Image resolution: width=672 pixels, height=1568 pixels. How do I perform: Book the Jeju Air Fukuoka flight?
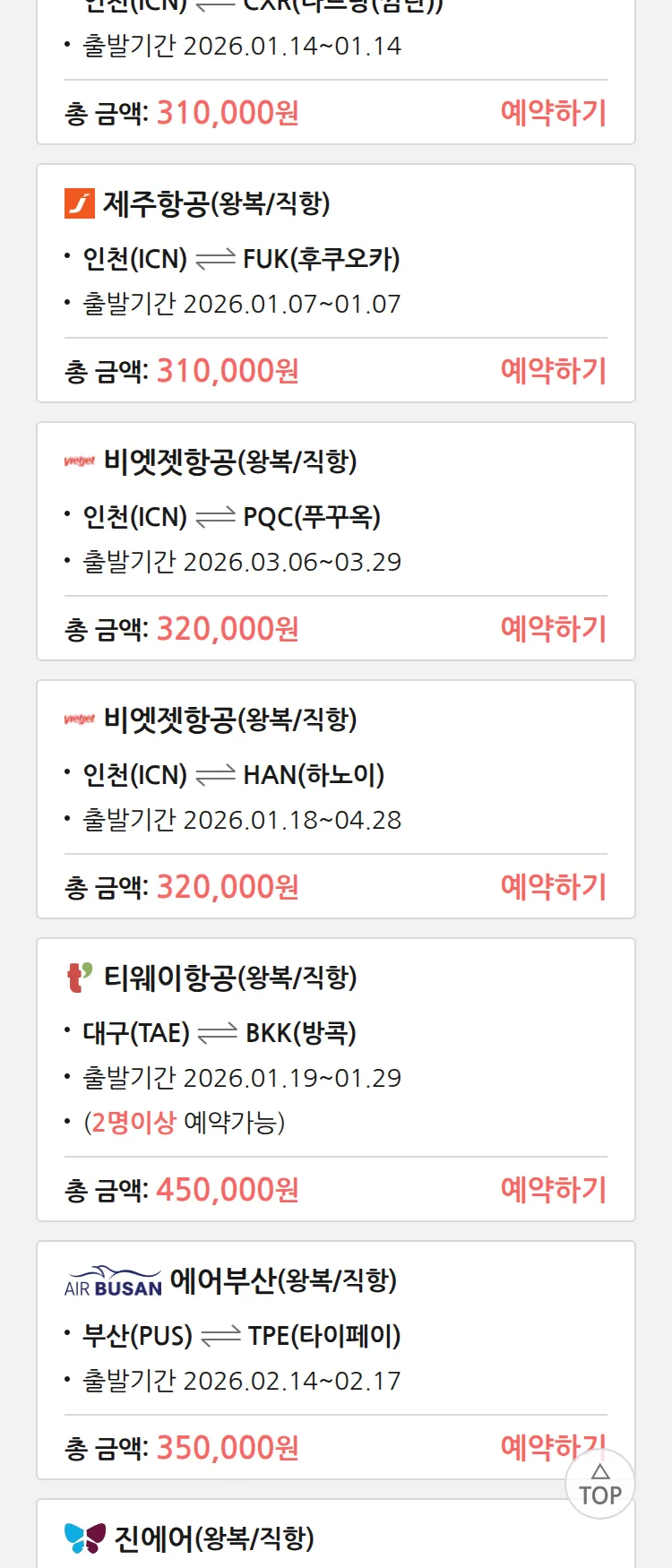[x=553, y=370]
